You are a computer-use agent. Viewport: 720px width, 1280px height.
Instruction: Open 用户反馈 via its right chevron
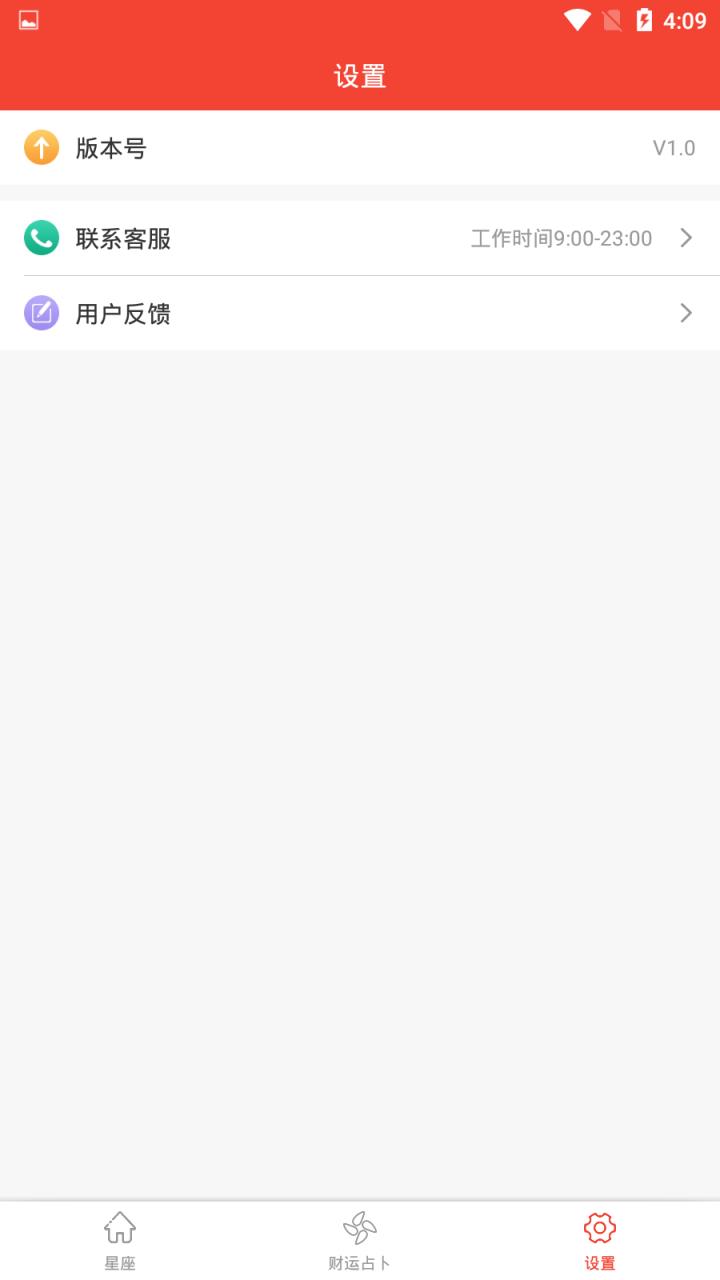pos(686,313)
